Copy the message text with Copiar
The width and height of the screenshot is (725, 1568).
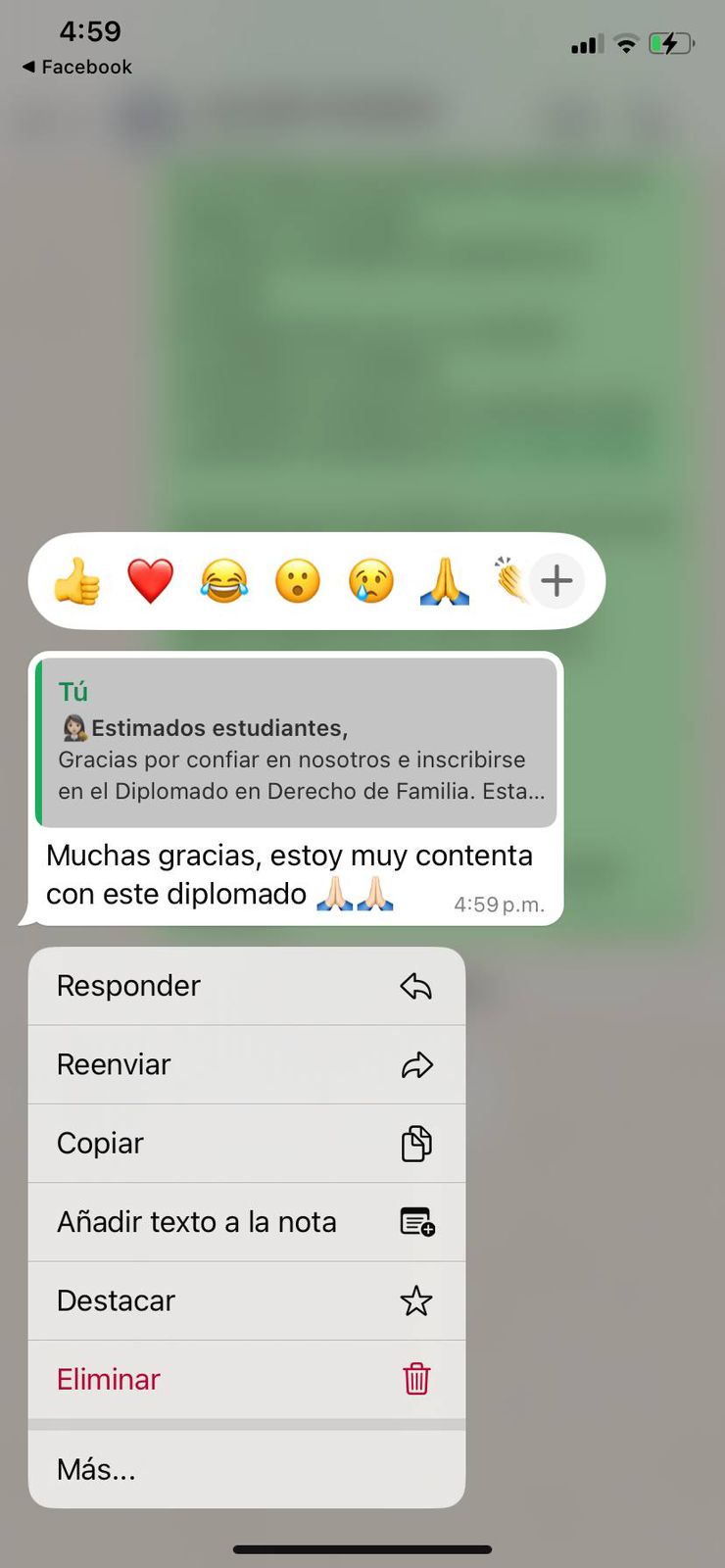[x=246, y=1144]
